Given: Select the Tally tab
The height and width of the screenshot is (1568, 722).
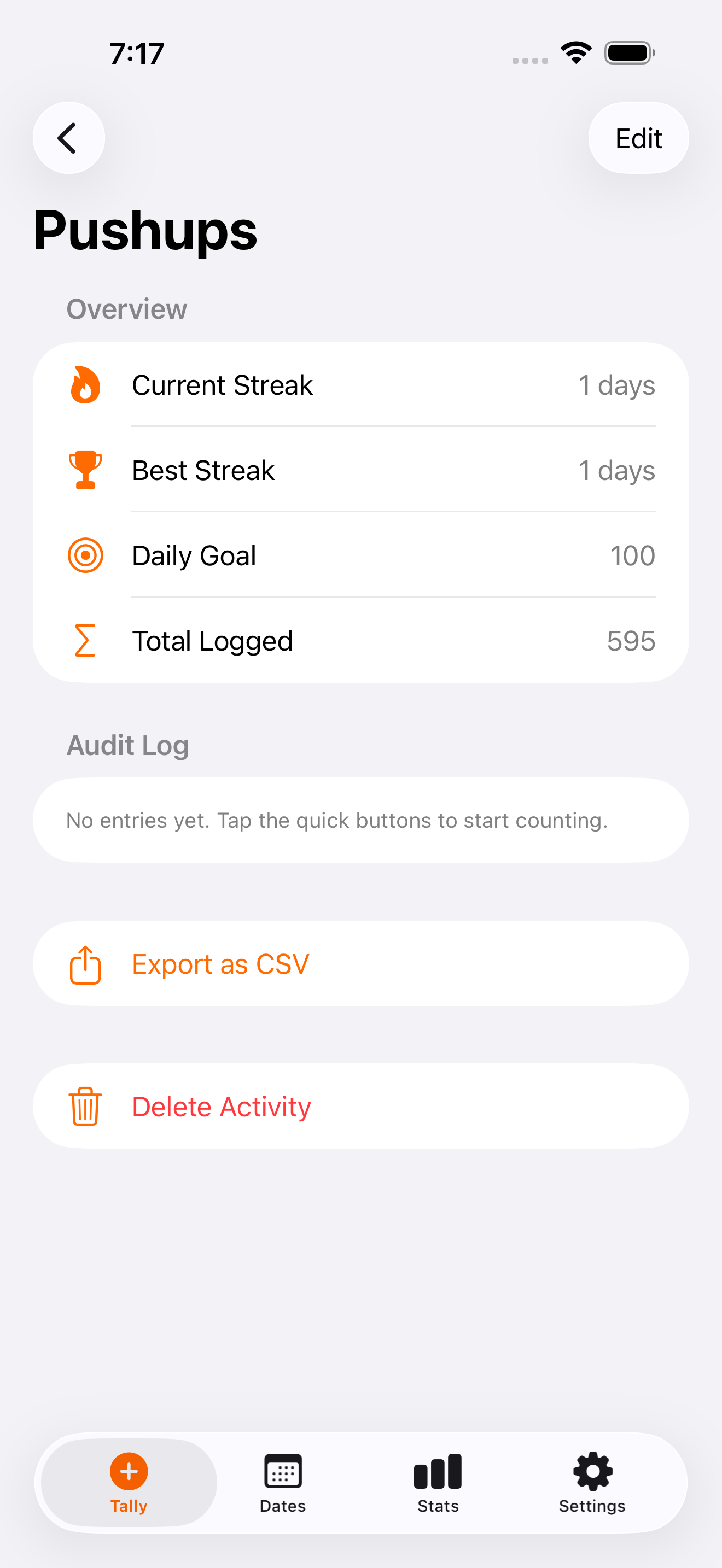Looking at the screenshot, I should click(x=128, y=1485).
